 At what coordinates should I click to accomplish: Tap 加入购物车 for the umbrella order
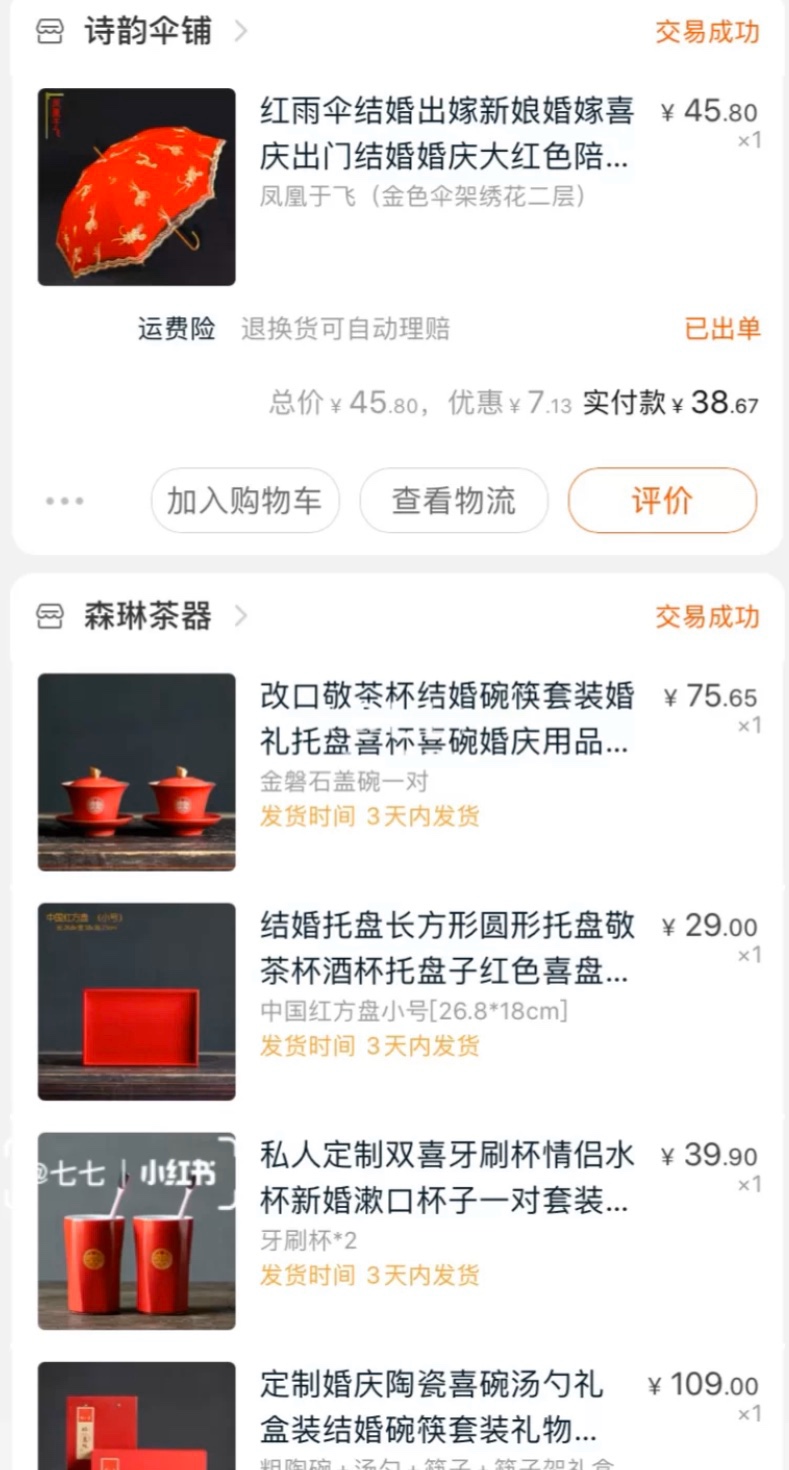coord(245,501)
